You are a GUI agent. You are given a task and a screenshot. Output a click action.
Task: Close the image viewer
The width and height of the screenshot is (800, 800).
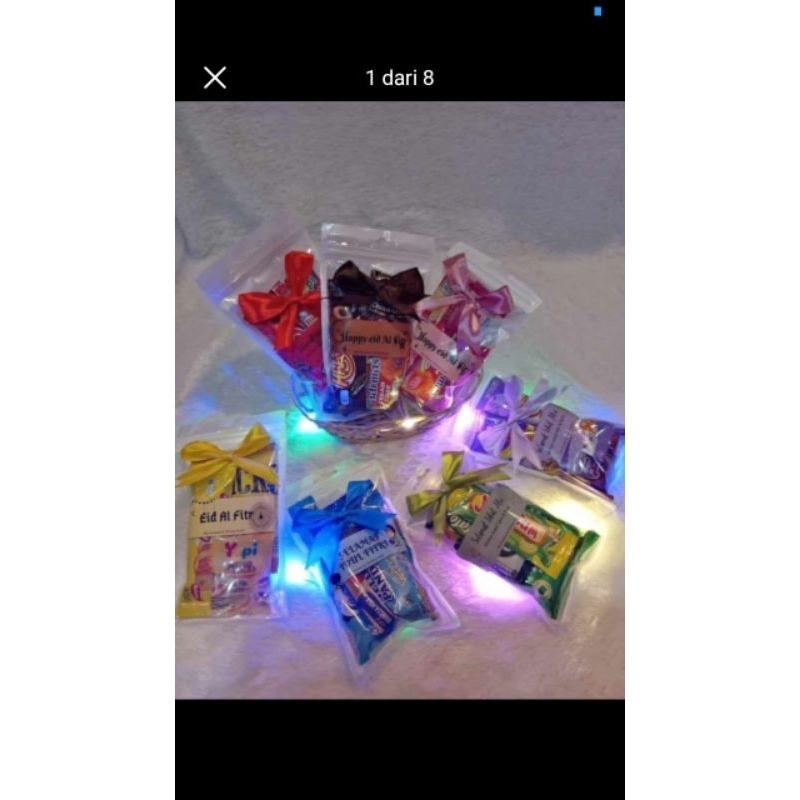[x=215, y=78]
